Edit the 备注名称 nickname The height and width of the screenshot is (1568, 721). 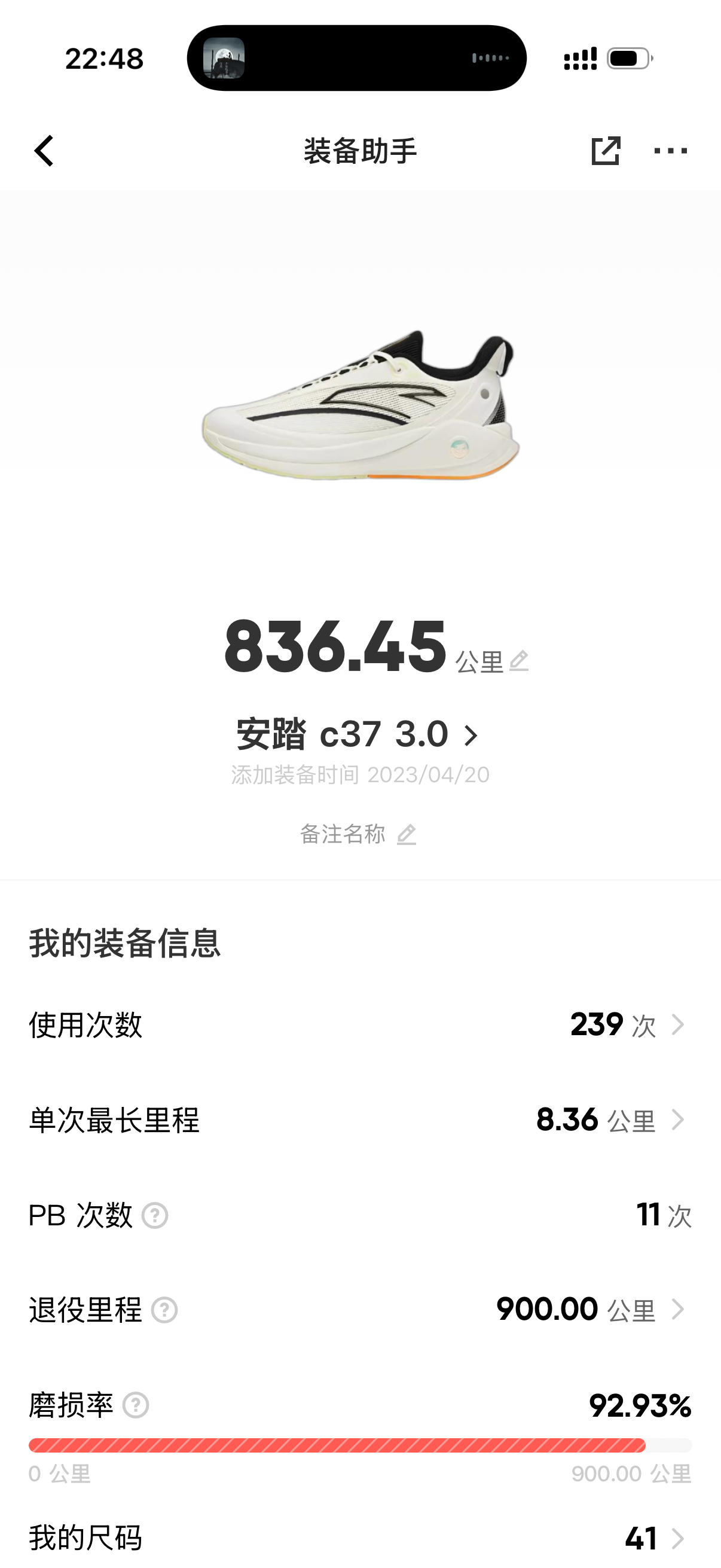tap(406, 834)
